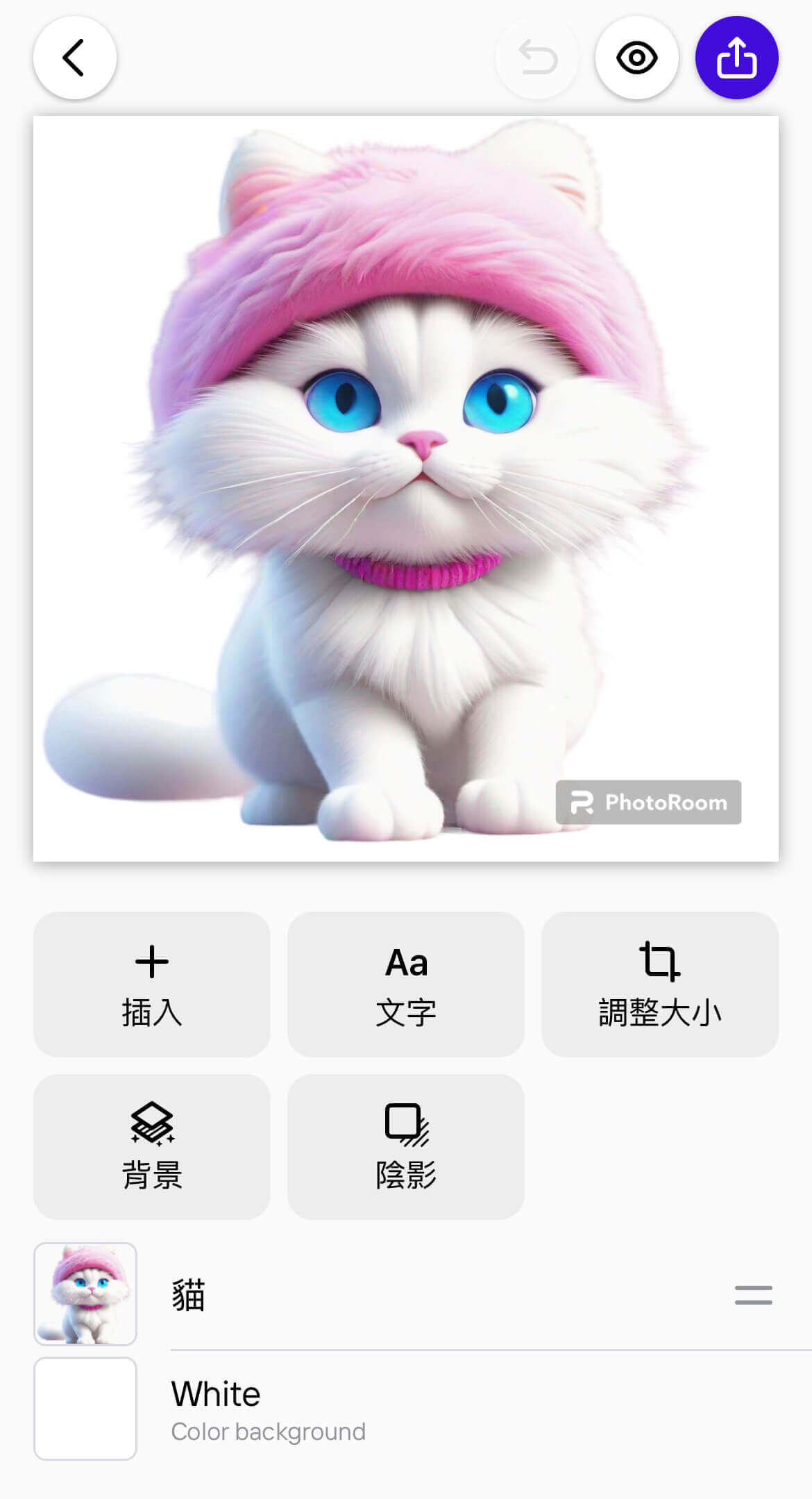Viewport: 812px width, 1499px height.
Task: Toggle the eye preview icon
Action: pos(637,58)
